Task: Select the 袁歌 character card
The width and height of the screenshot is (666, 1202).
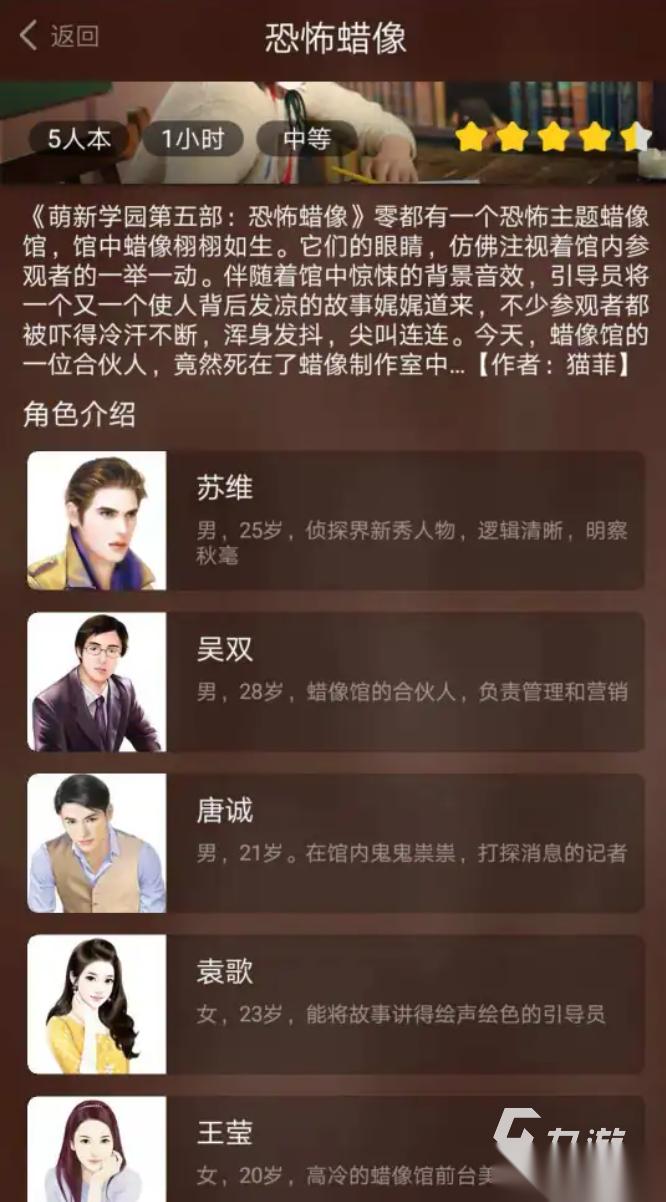Action: point(336,1004)
